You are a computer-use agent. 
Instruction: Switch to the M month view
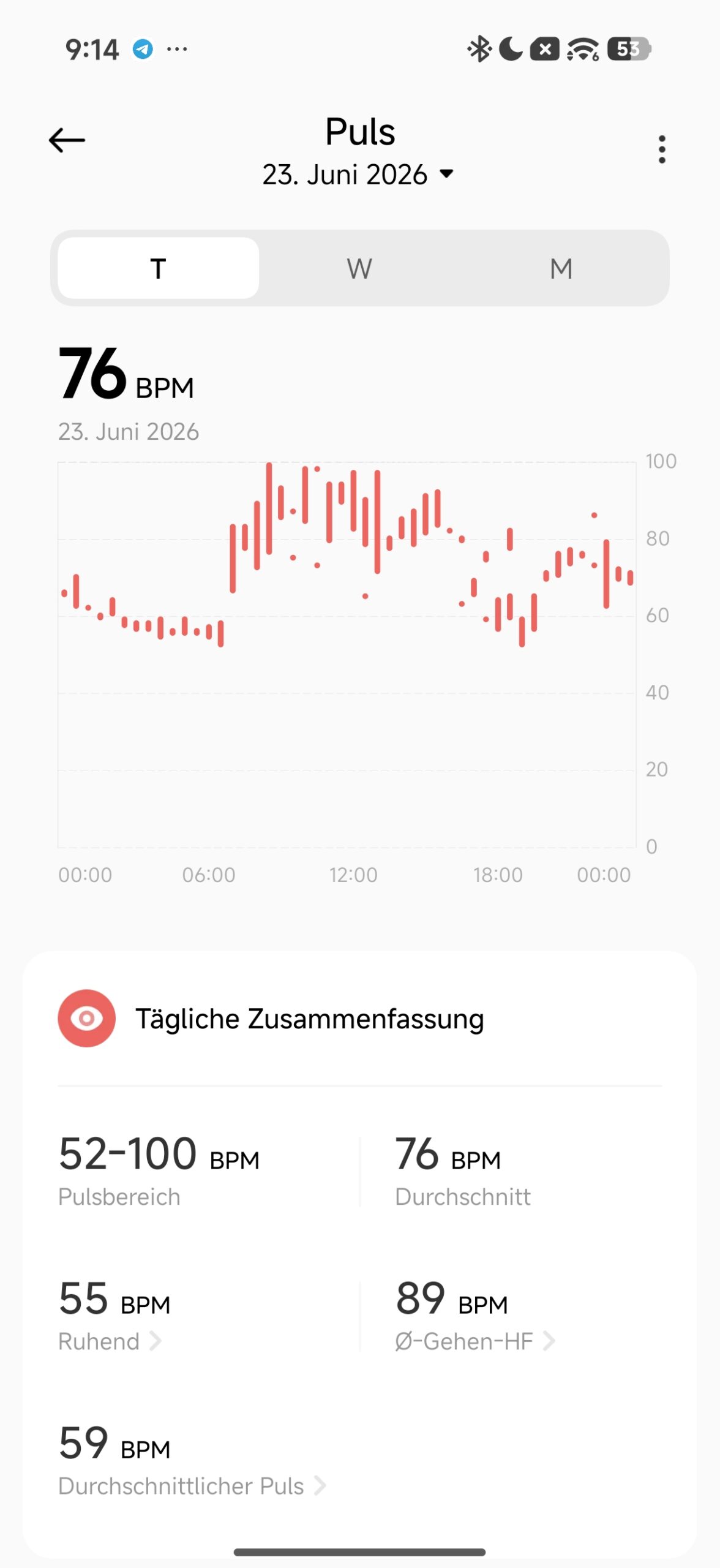pos(561,268)
